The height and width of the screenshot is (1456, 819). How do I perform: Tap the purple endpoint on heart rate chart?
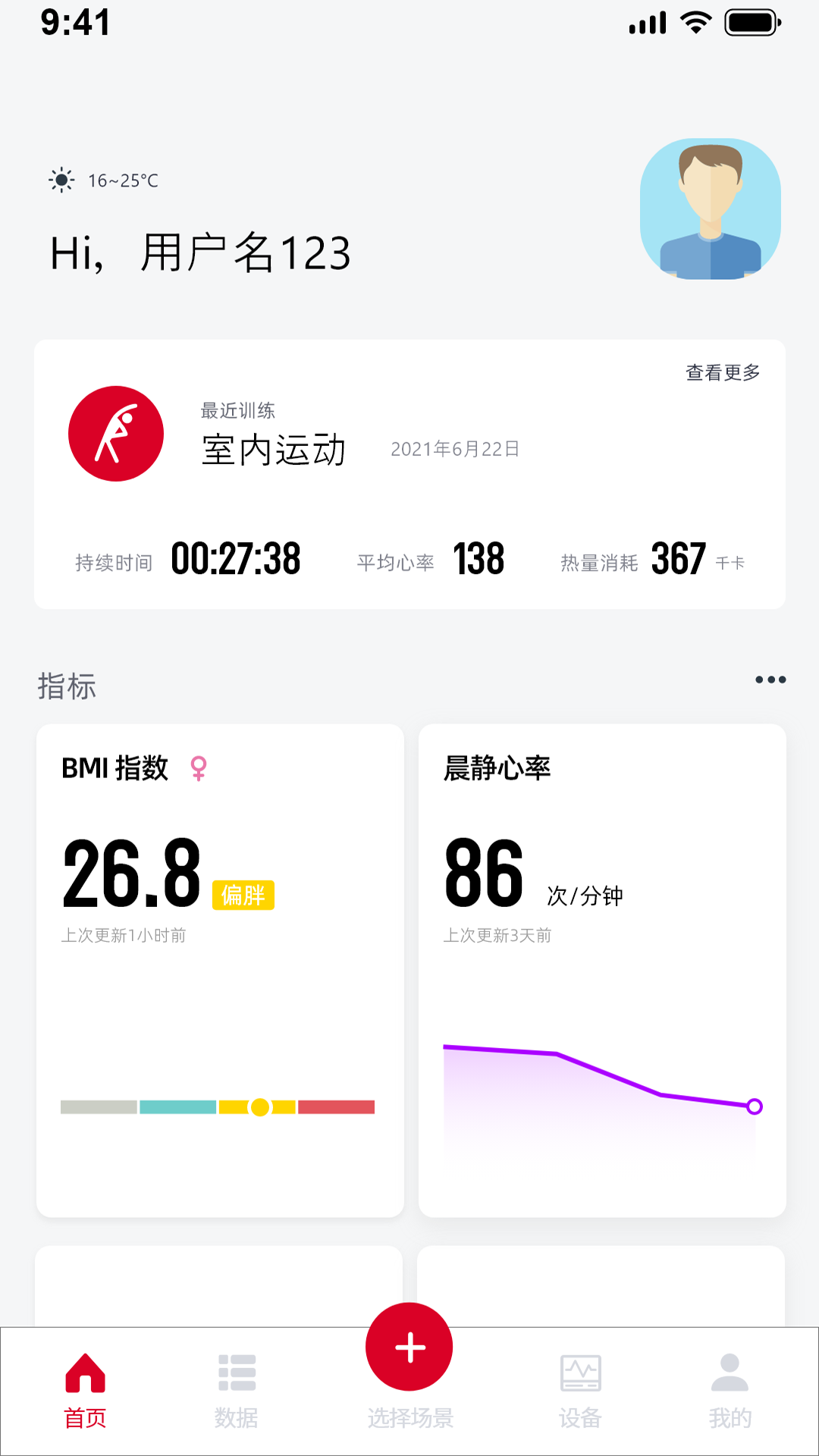755,1107
